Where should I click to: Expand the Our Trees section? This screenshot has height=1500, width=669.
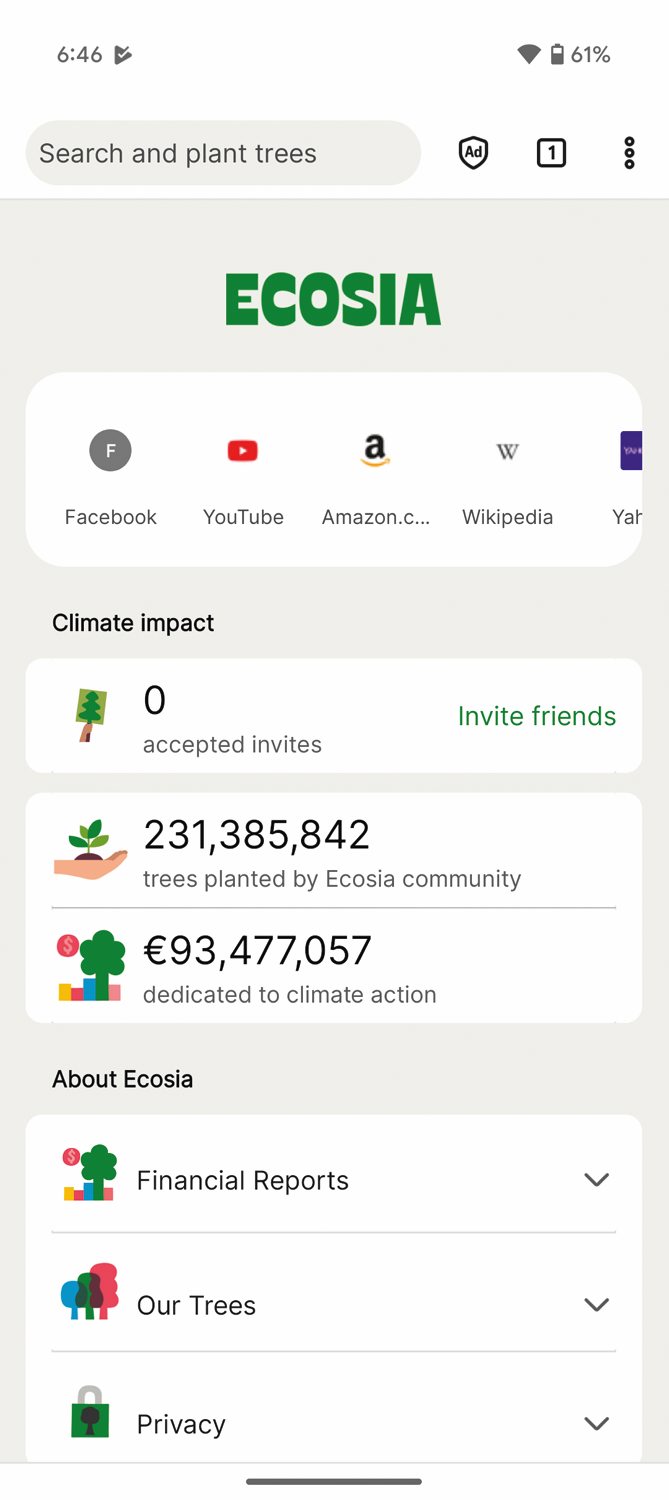334,1297
